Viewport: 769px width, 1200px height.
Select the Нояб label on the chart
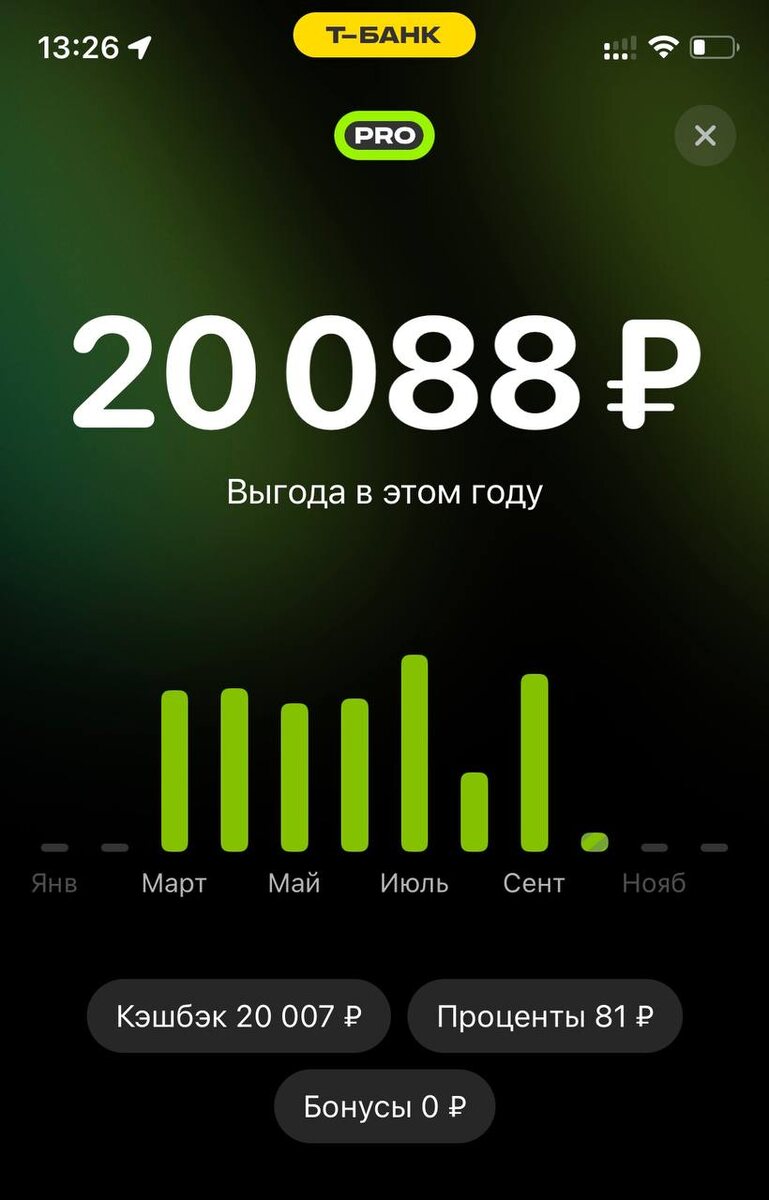pos(653,883)
